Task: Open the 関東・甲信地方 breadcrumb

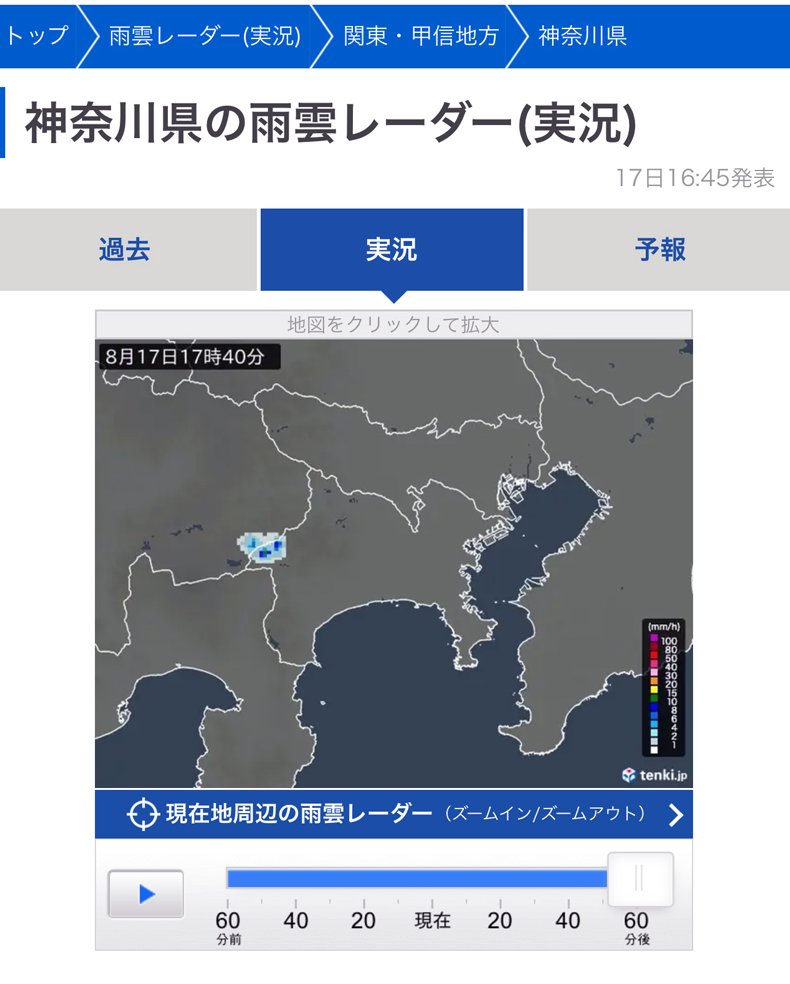Action: [420, 37]
